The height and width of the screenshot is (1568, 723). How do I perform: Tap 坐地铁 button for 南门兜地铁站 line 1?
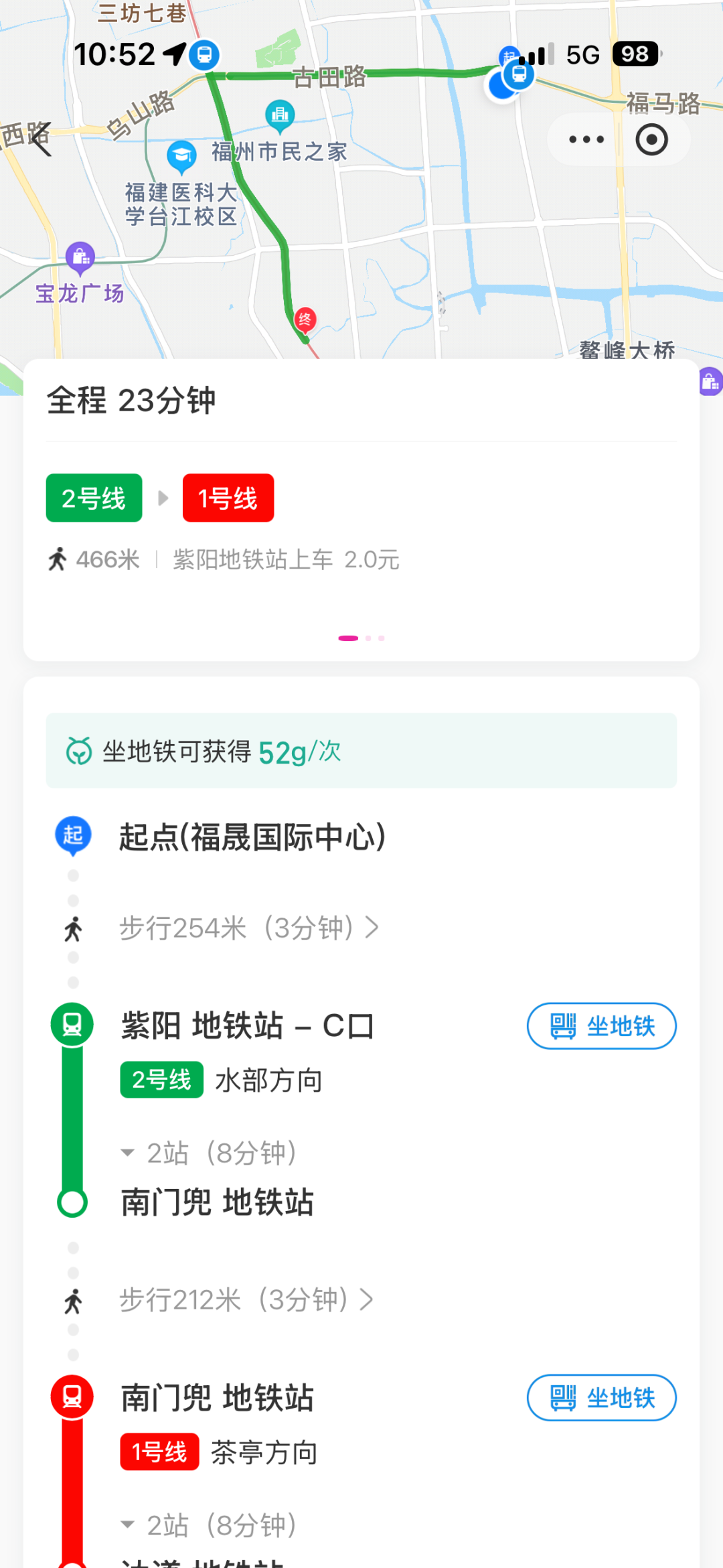click(x=601, y=1397)
